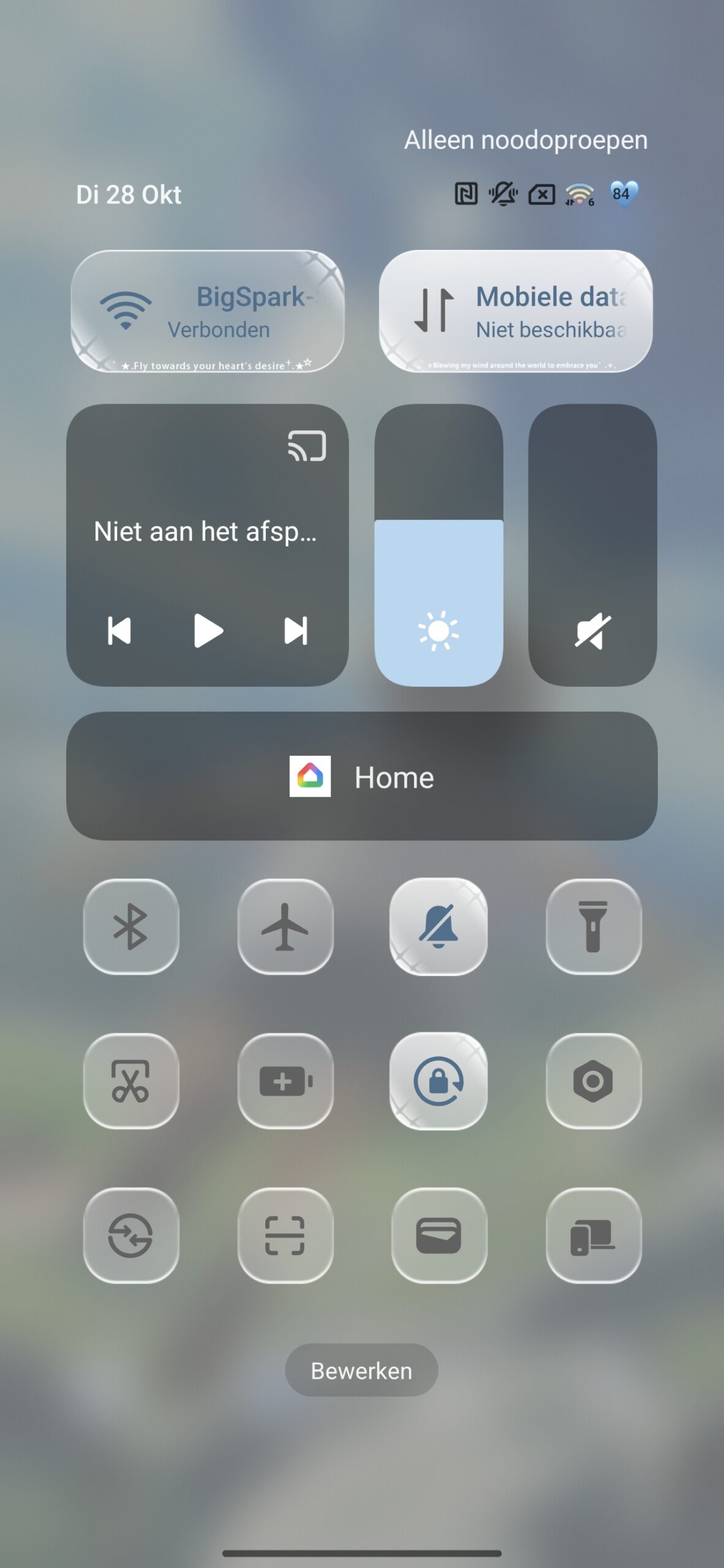The image size is (724, 1568).
Task: Enable airplane mode
Action: coord(285,927)
